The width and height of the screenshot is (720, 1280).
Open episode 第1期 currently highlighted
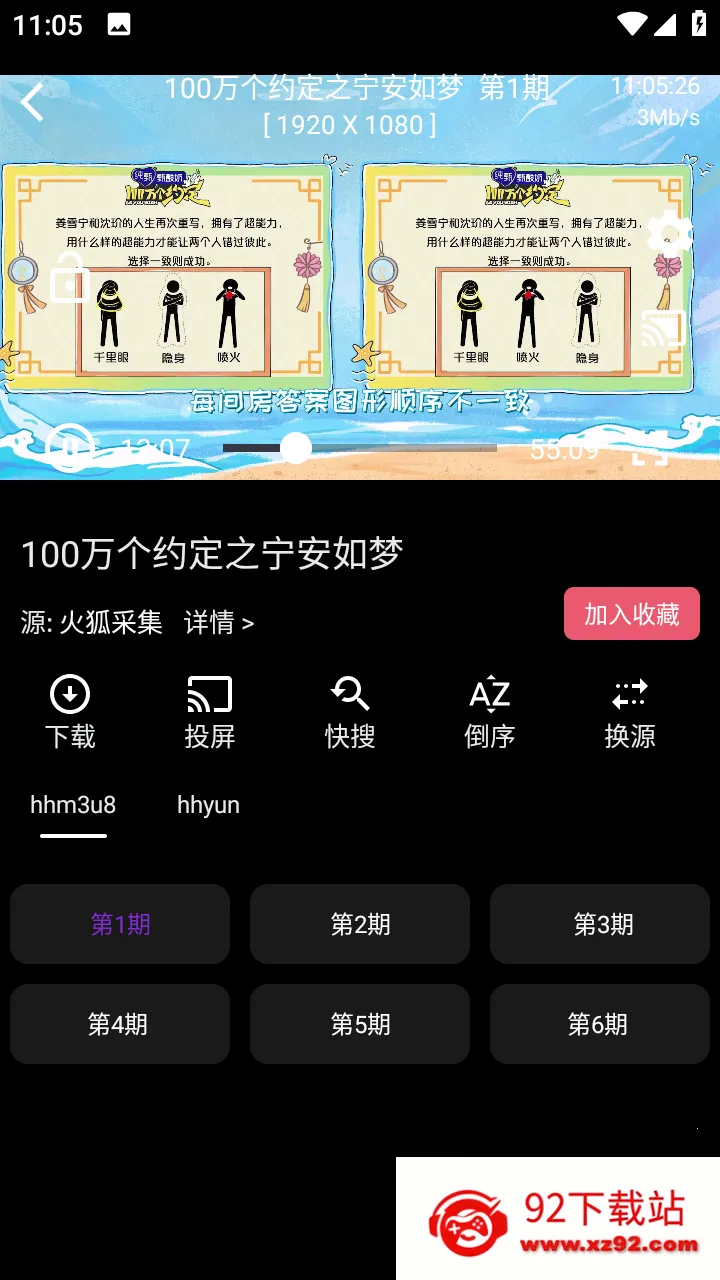[119, 924]
